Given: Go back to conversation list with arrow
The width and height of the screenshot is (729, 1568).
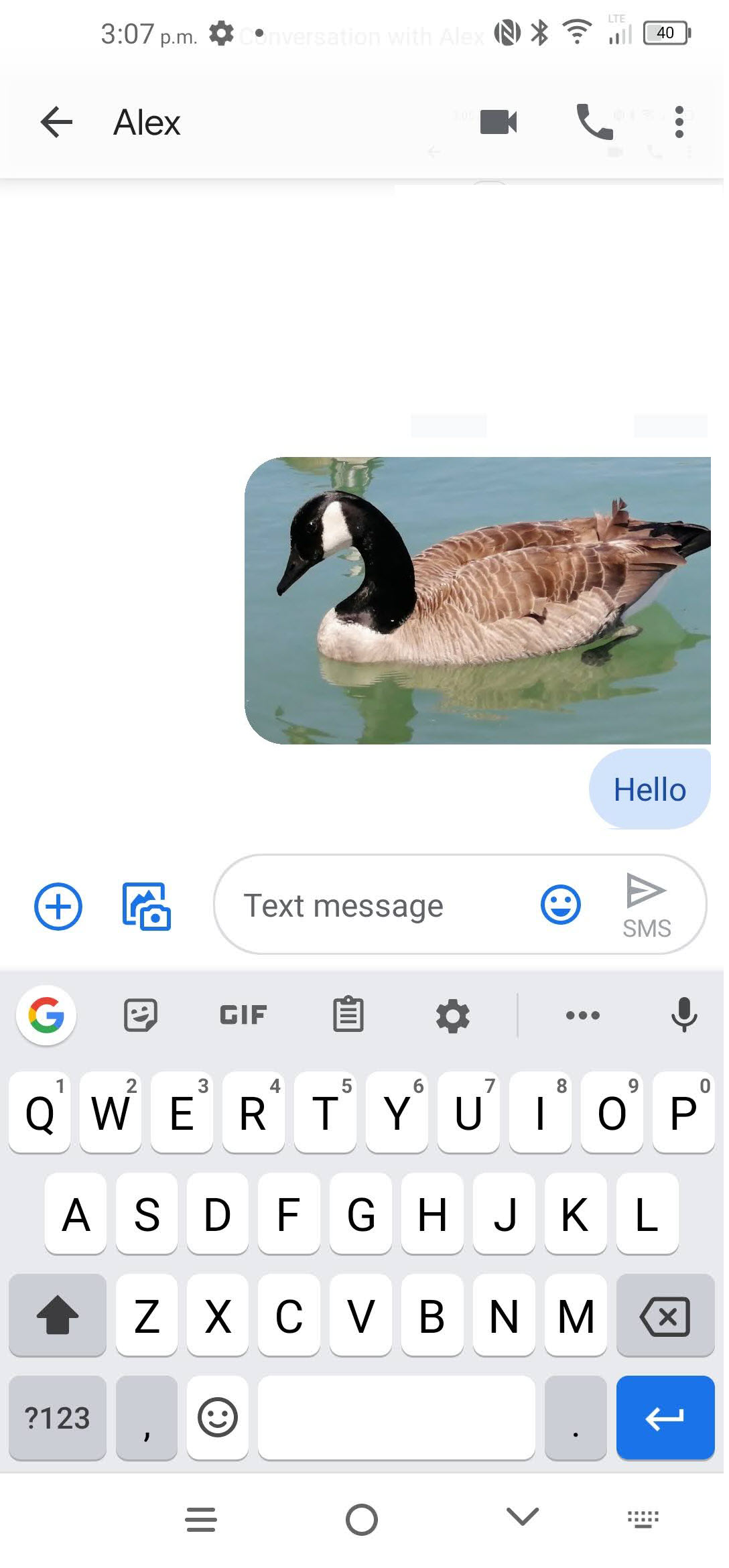Looking at the screenshot, I should [57, 121].
